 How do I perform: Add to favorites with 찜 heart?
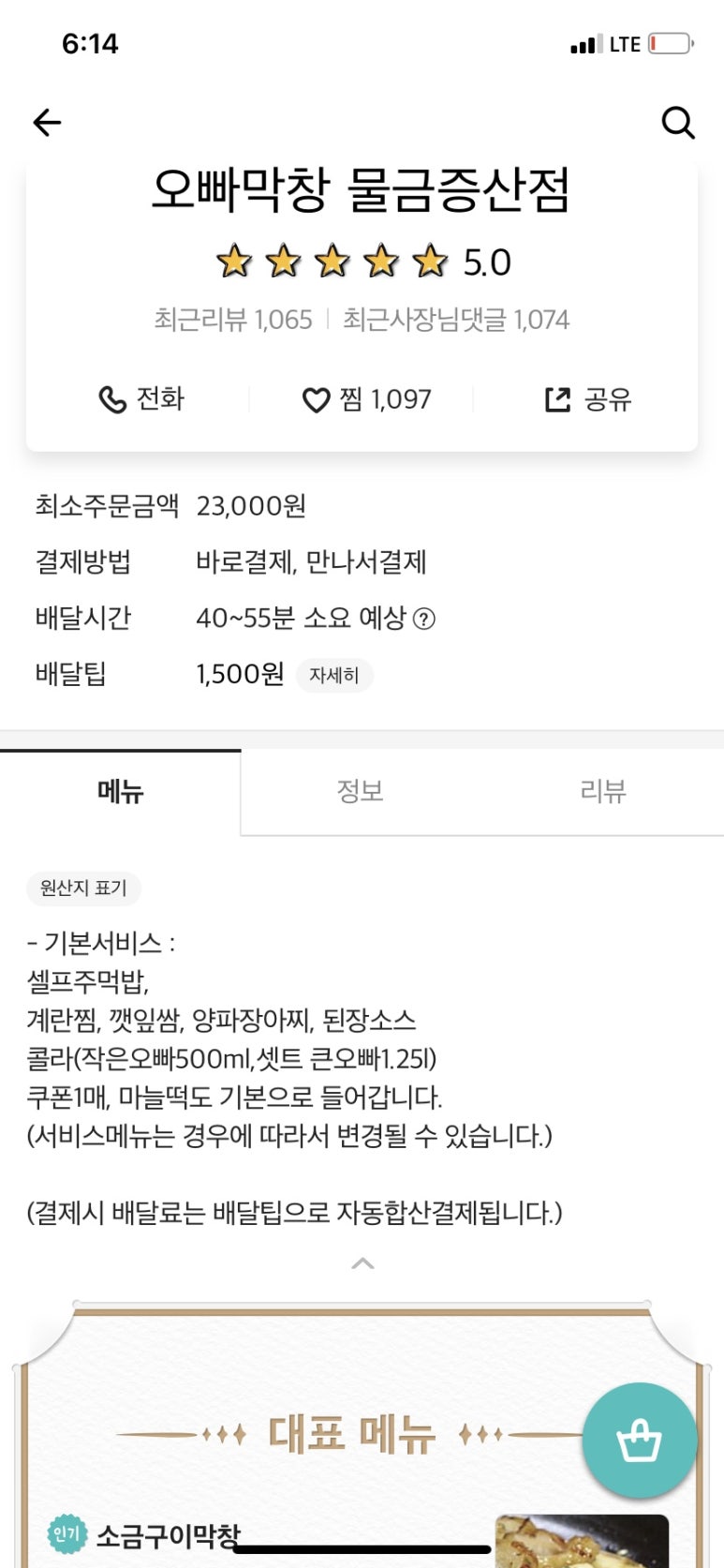(x=366, y=400)
